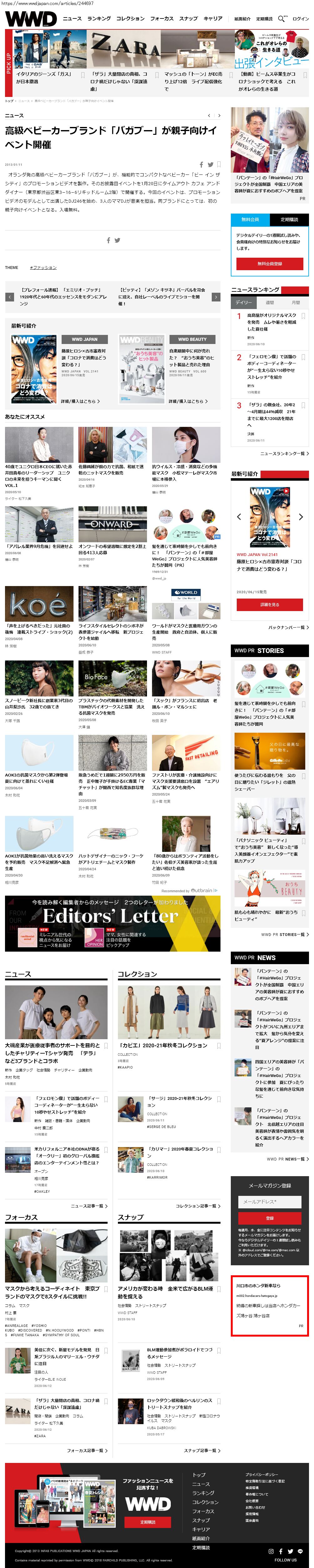
Task: Open the footer Instagram icon
Action: pos(271,1551)
